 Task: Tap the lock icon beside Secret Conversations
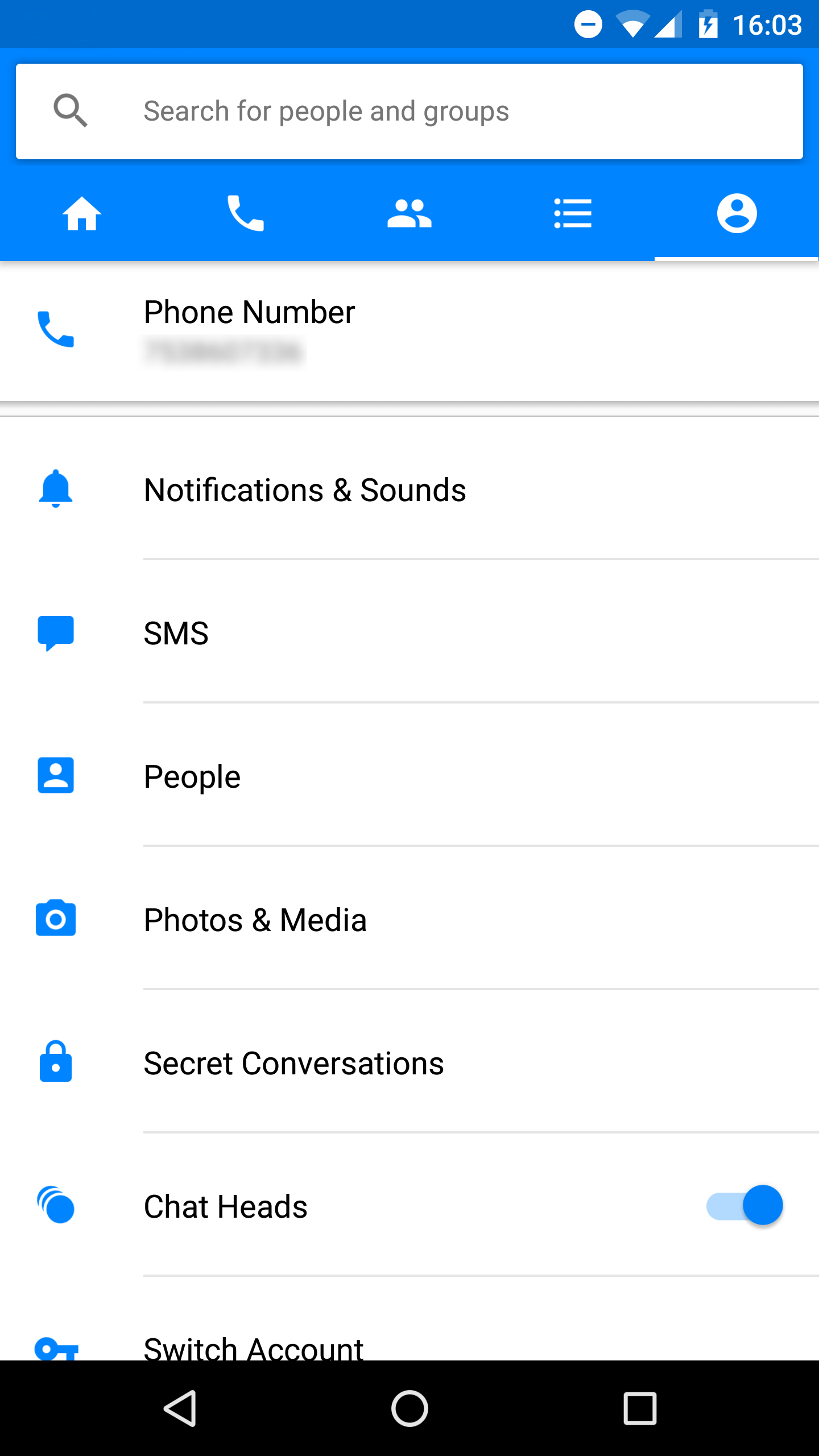tap(55, 1062)
